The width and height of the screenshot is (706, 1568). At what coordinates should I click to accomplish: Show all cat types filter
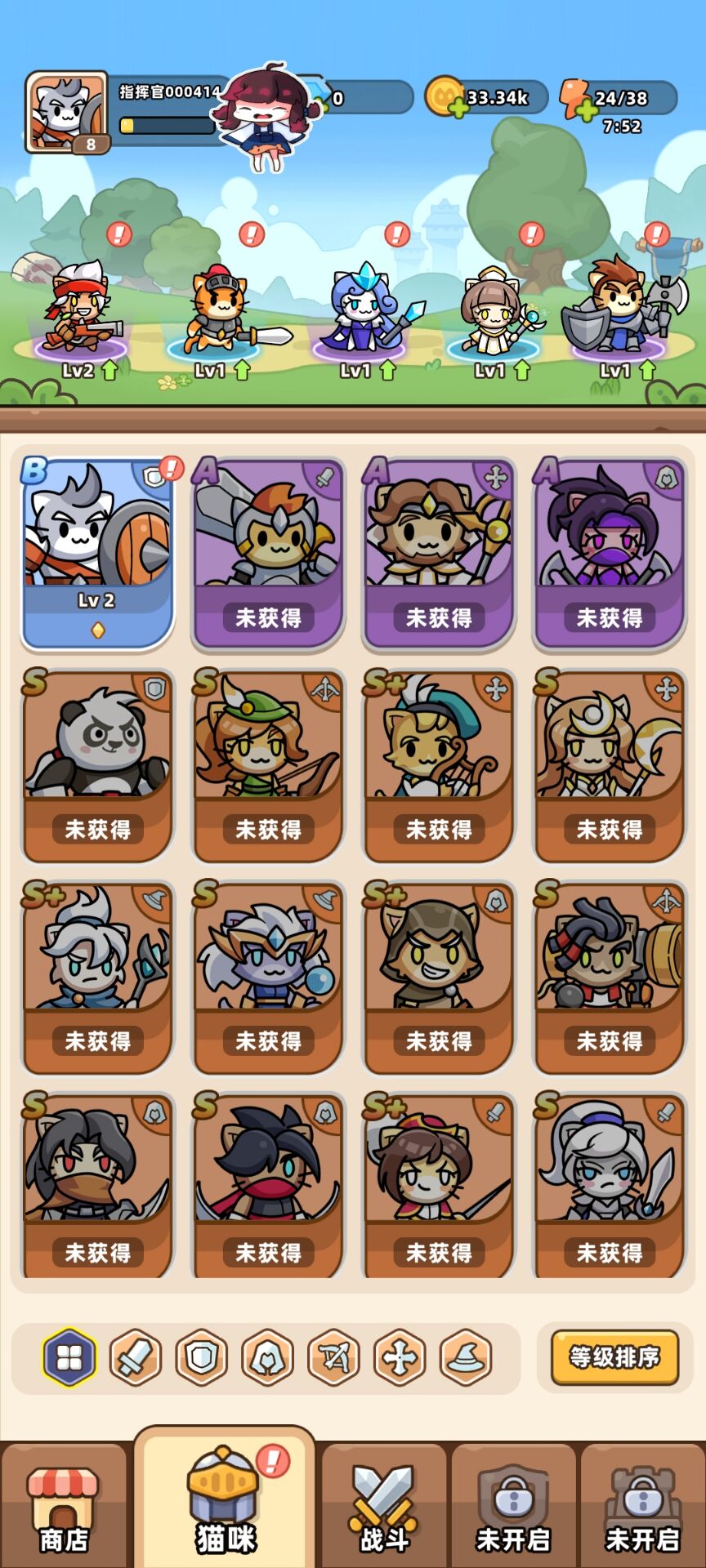point(69,1358)
